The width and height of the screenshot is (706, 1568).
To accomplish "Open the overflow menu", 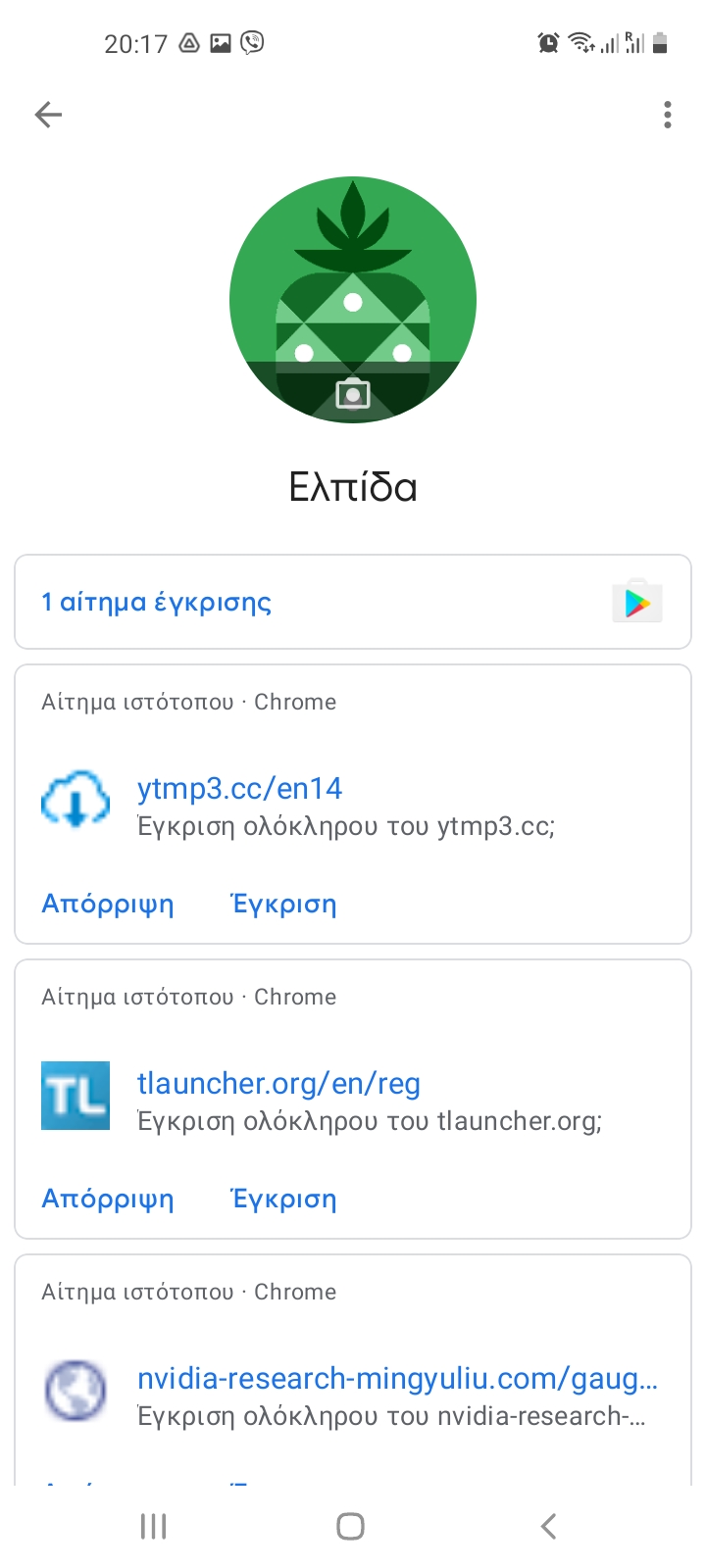I will [x=667, y=115].
